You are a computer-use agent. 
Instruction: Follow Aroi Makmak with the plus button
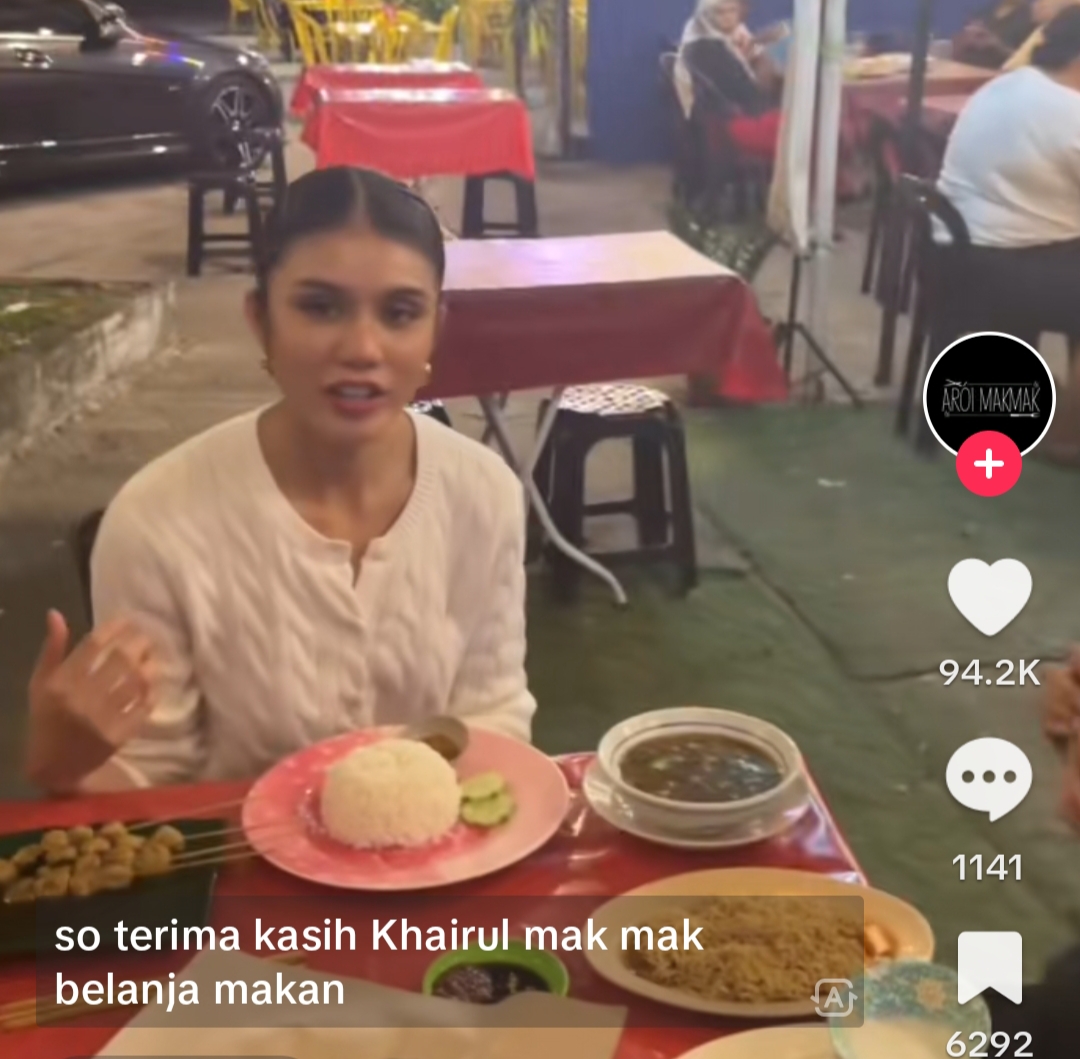point(988,464)
